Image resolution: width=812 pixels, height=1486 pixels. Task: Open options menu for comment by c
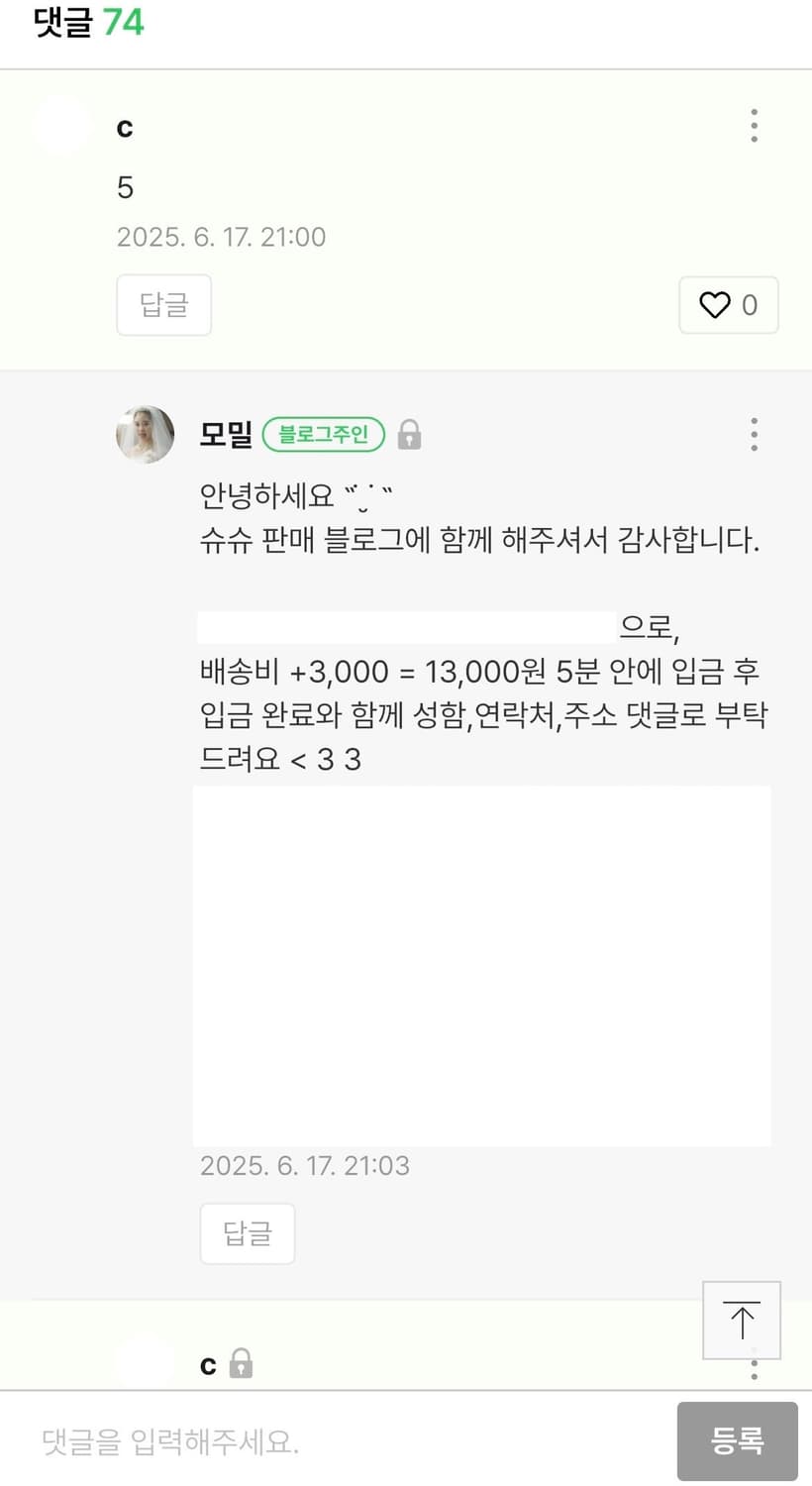pos(755,126)
